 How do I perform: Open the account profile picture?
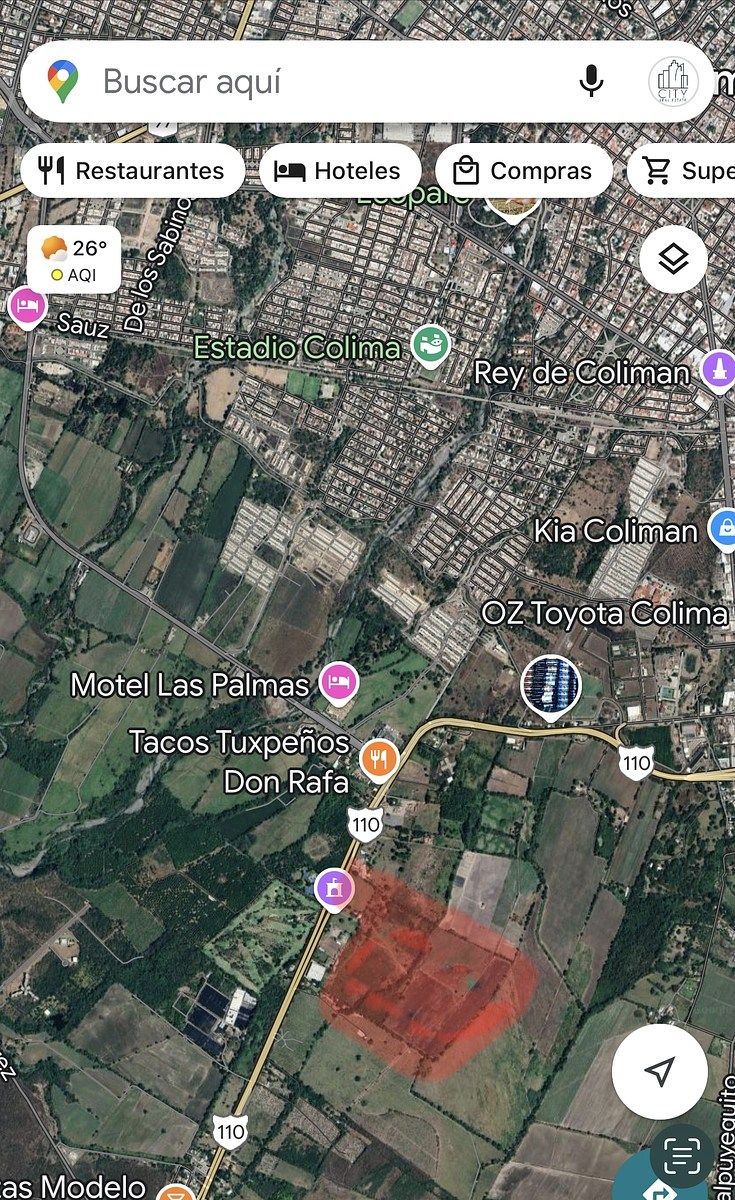tap(673, 81)
